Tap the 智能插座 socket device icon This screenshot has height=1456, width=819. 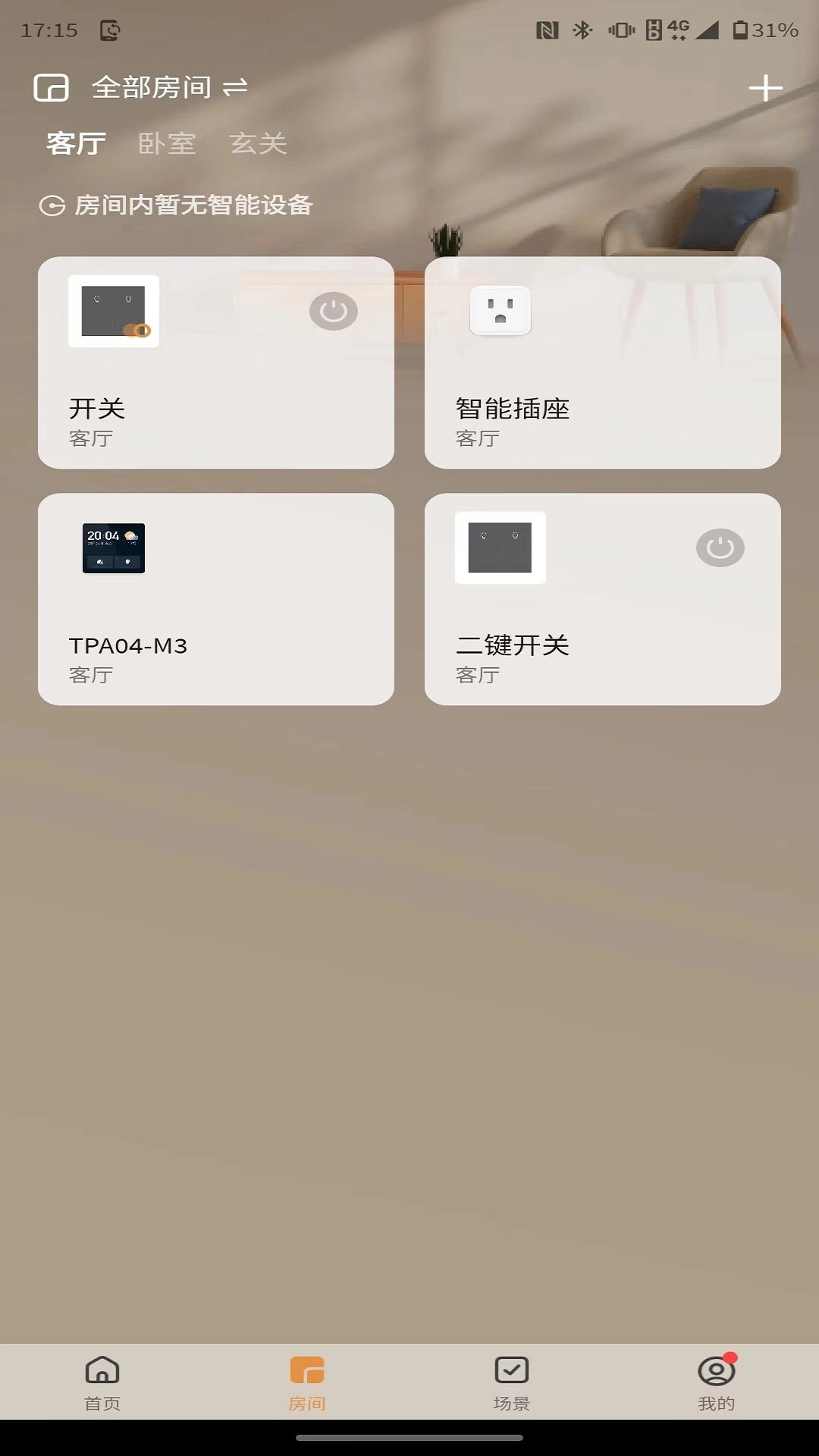500,312
